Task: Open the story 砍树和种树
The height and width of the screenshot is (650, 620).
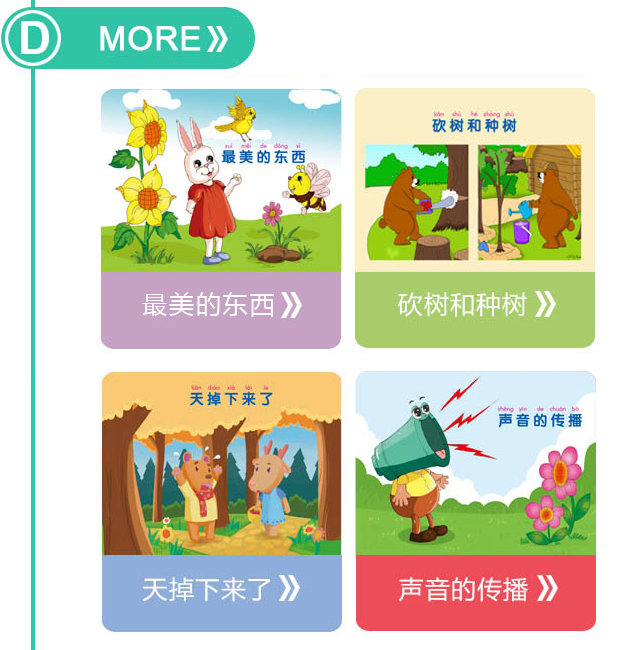Action: coord(475,305)
